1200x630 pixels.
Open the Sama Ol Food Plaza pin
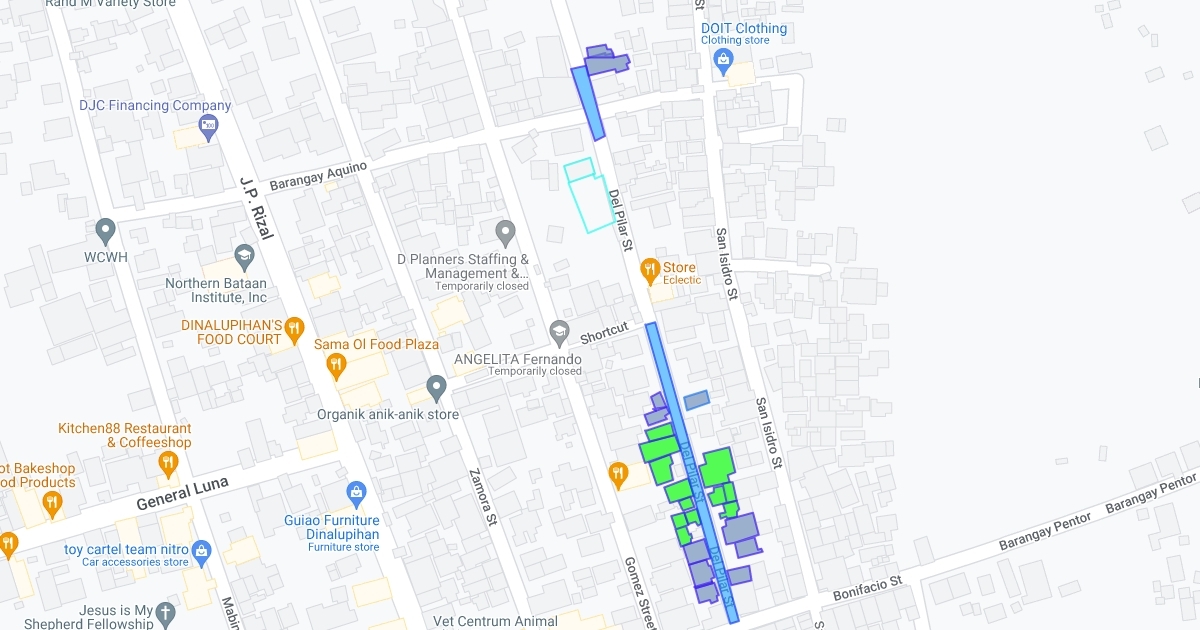pos(337,366)
